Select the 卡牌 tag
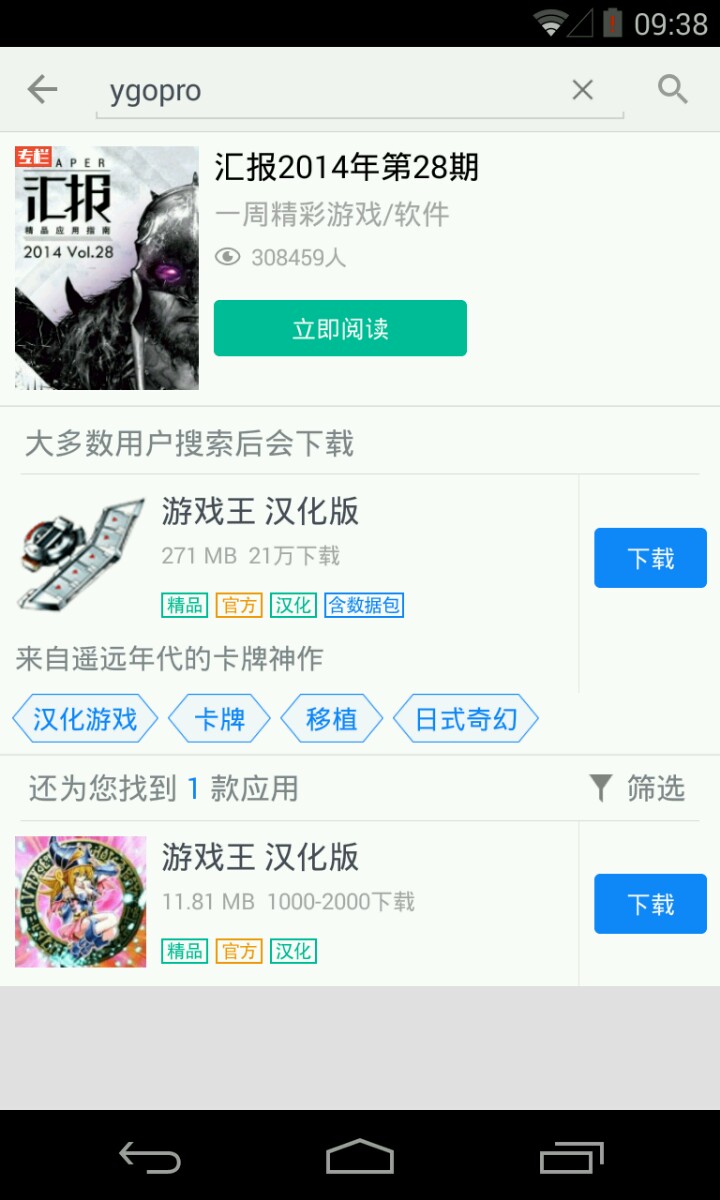Image resolution: width=720 pixels, height=1200 pixels. [219, 719]
